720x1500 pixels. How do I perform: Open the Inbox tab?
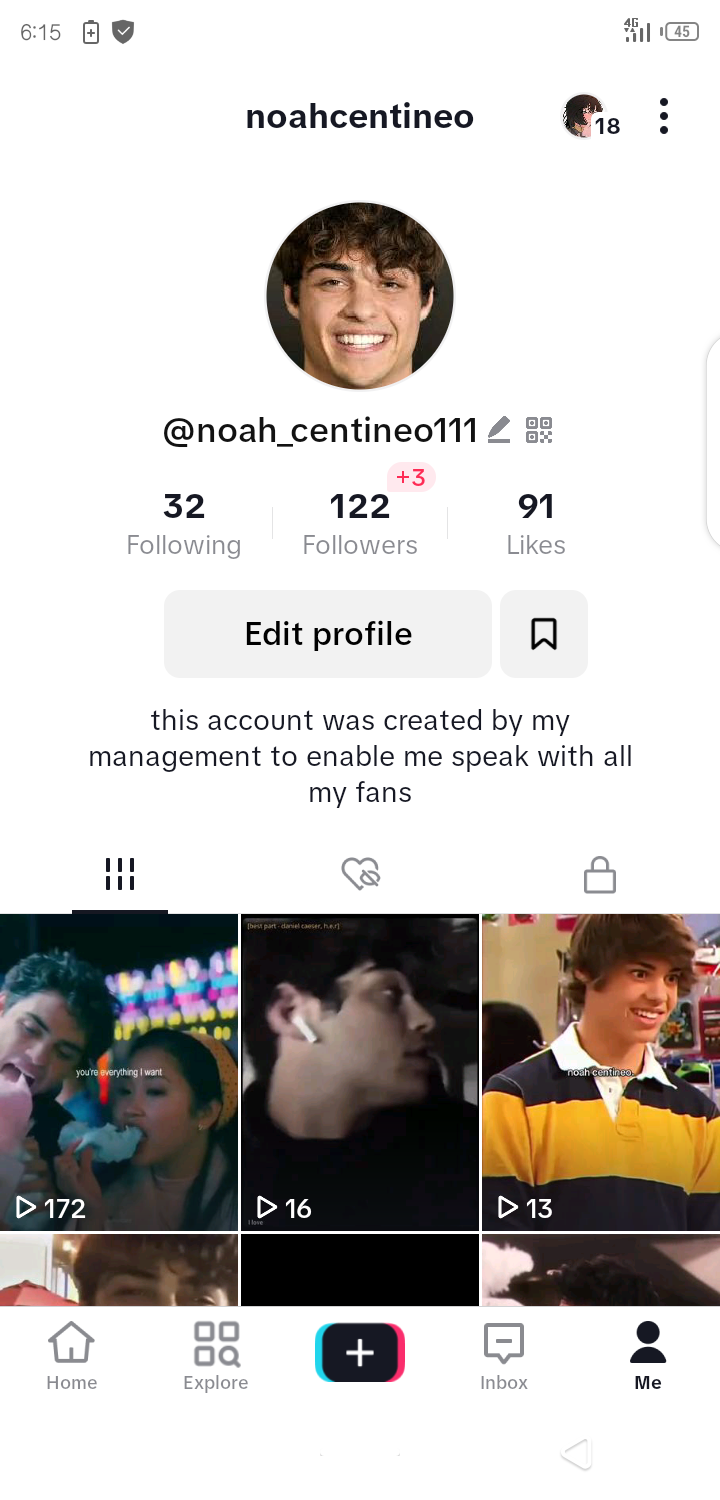pyautogui.click(x=504, y=1356)
